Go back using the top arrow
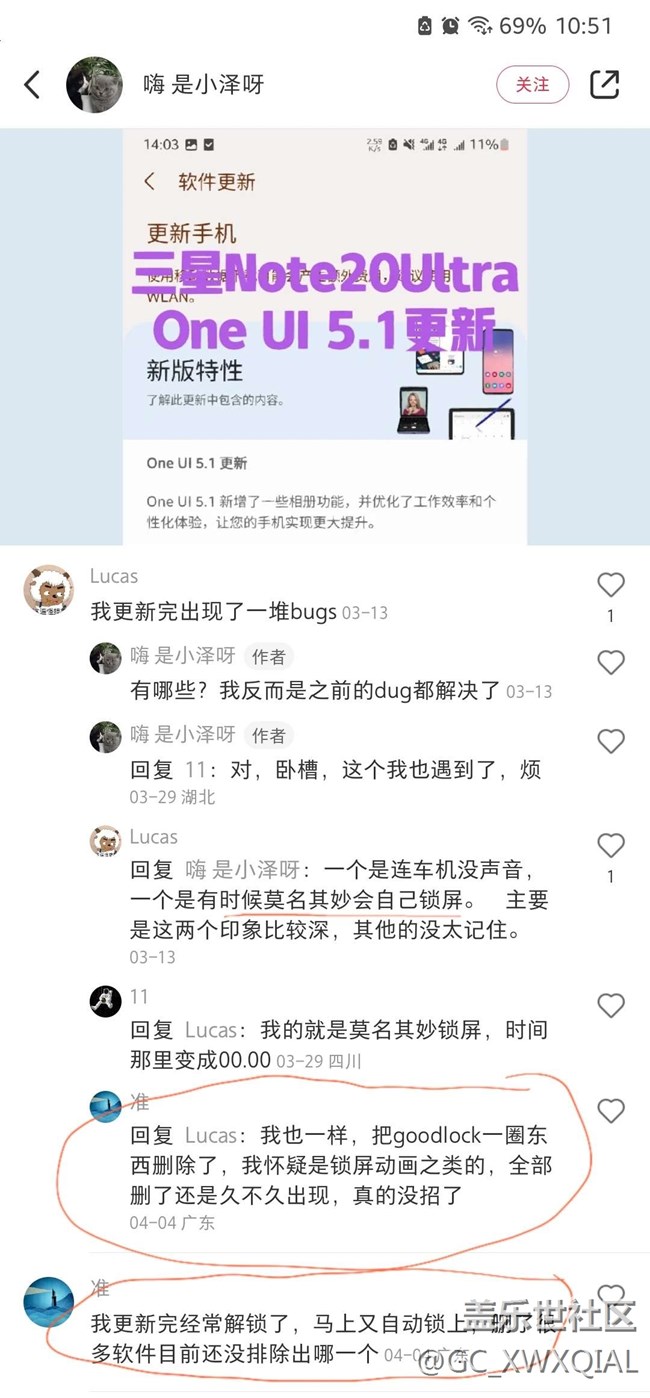650x1398 pixels. click(x=33, y=85)
